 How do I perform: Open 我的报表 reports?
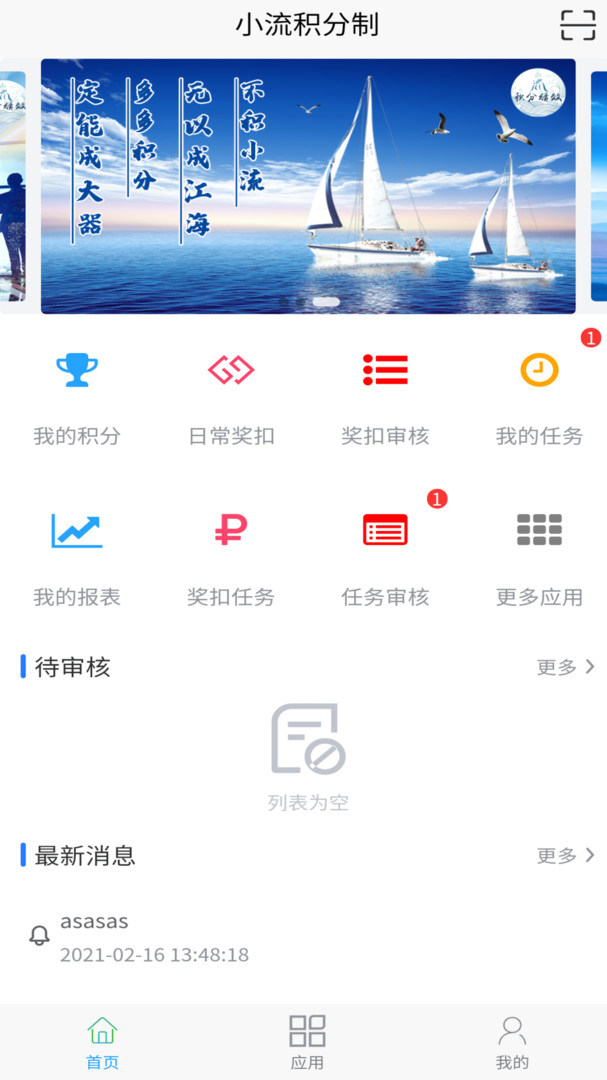coord(77,555)
